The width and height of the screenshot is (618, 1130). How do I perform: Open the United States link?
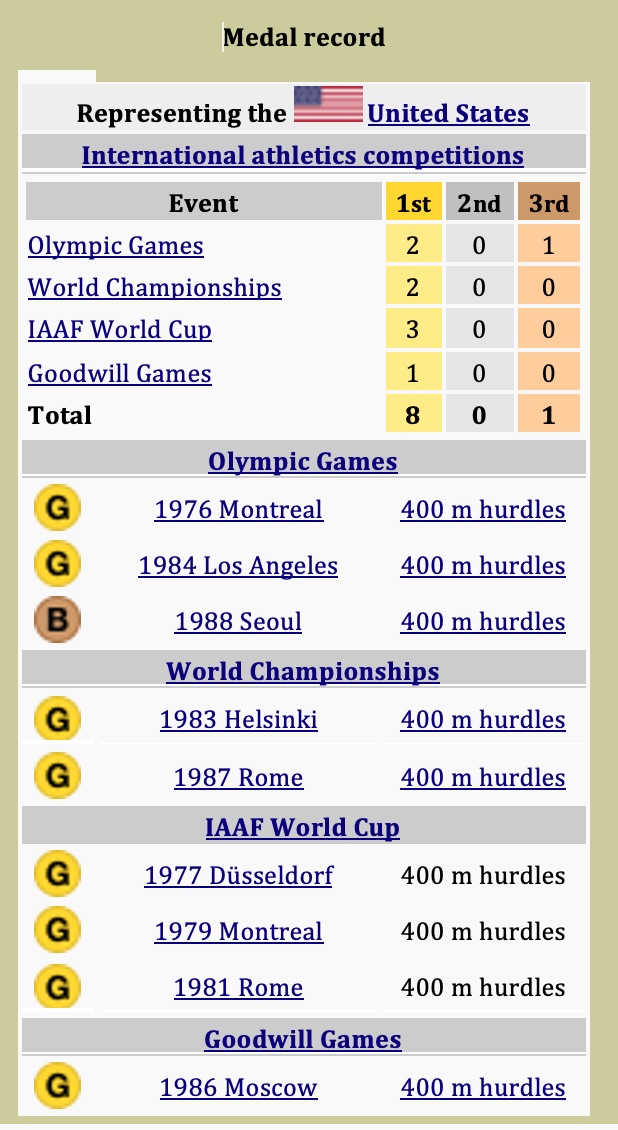[448, 114]
